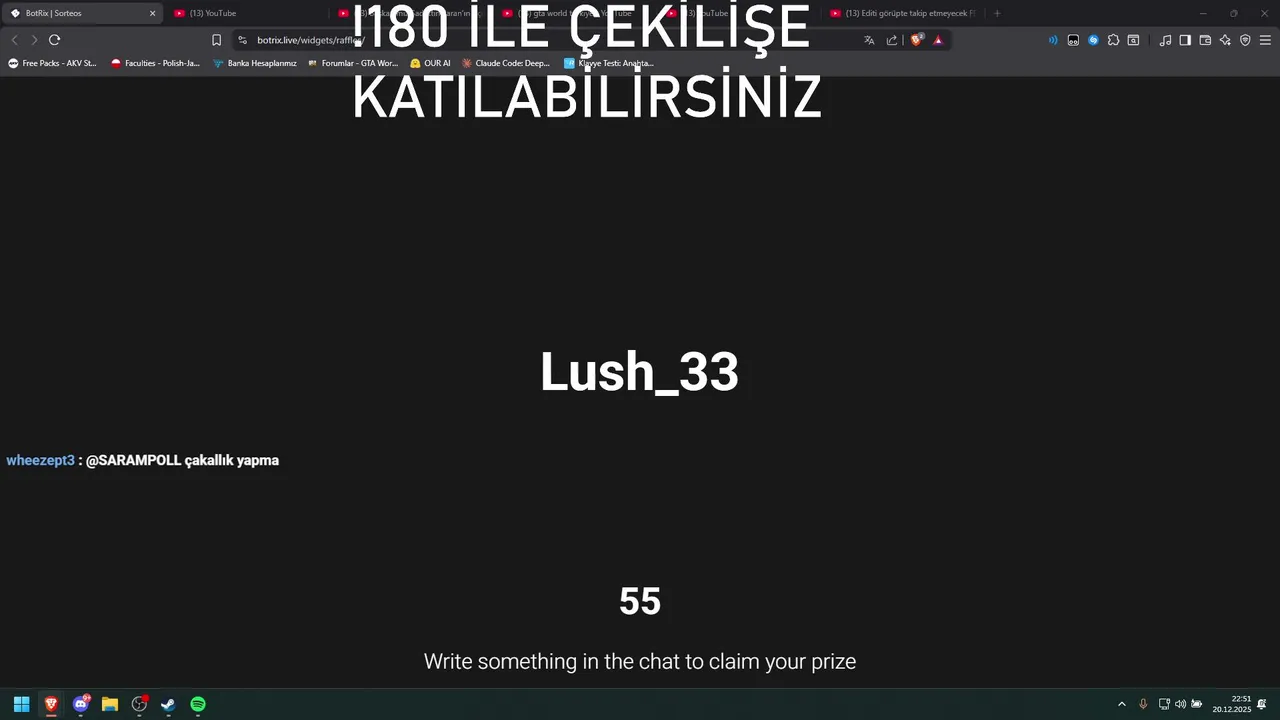Open a new browser tab

tap(997, 13)
